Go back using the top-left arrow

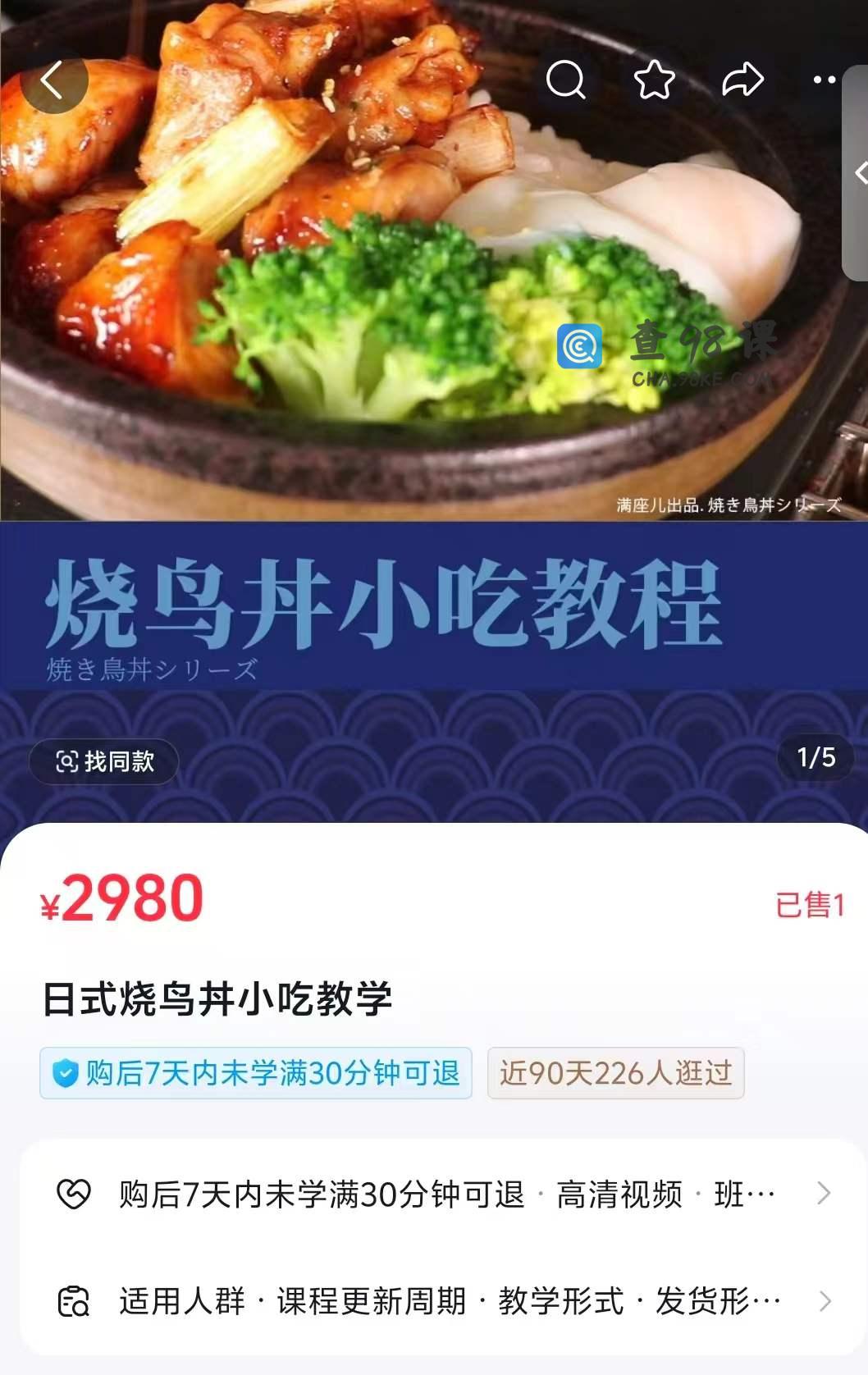click(53, 81)
